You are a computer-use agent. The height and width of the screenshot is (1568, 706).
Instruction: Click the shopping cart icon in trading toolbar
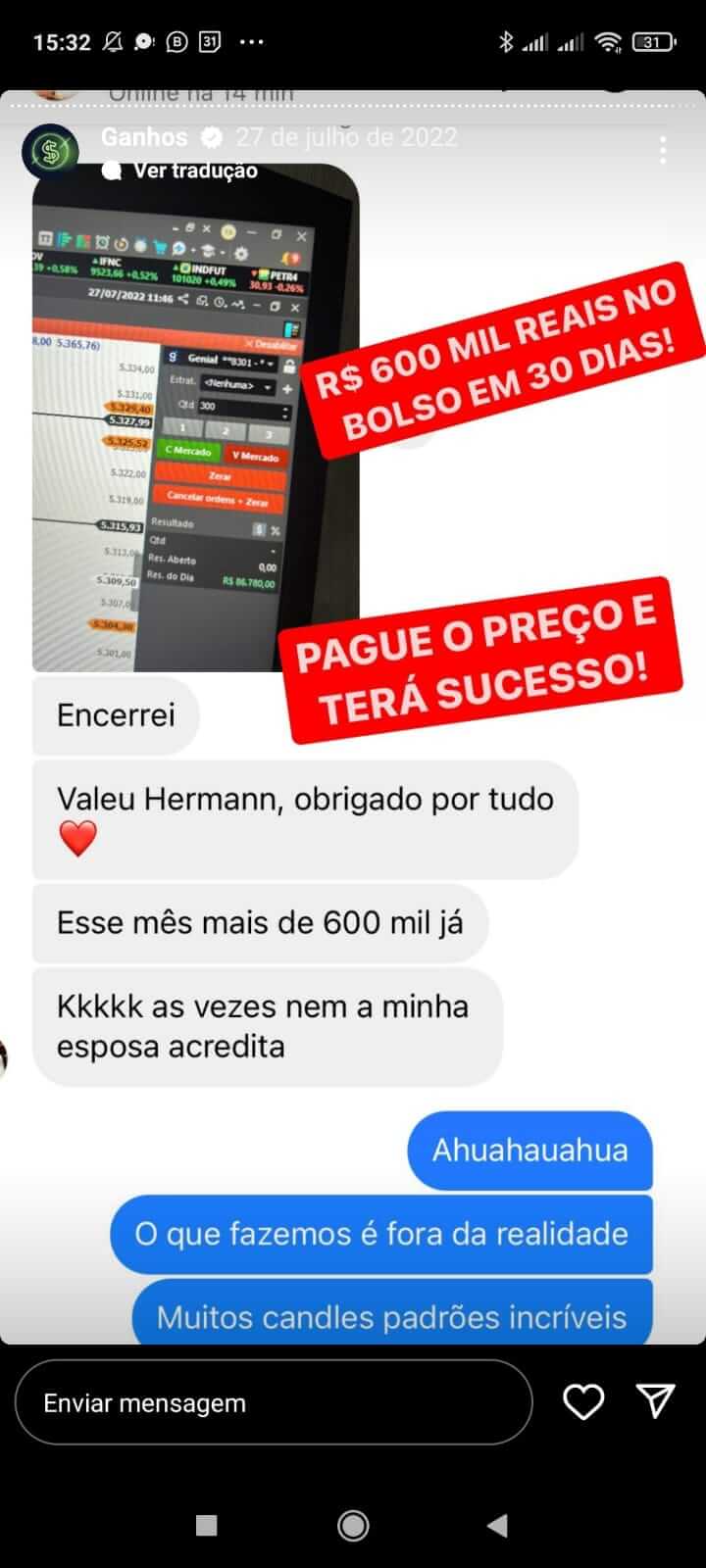point(161,247)
